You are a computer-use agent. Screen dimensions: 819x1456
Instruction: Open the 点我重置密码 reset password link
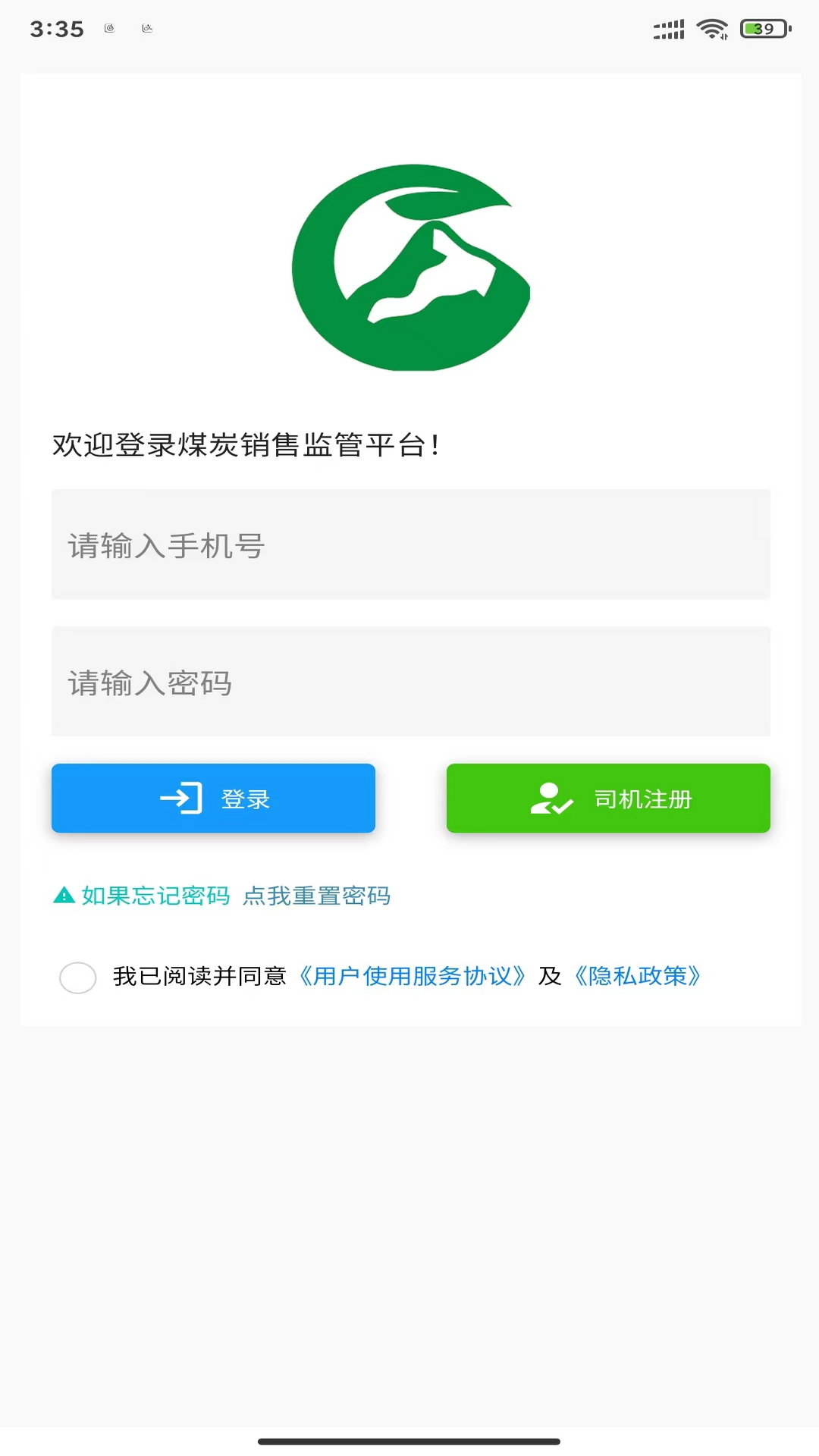pyautogui.click(x=316, y=896)
